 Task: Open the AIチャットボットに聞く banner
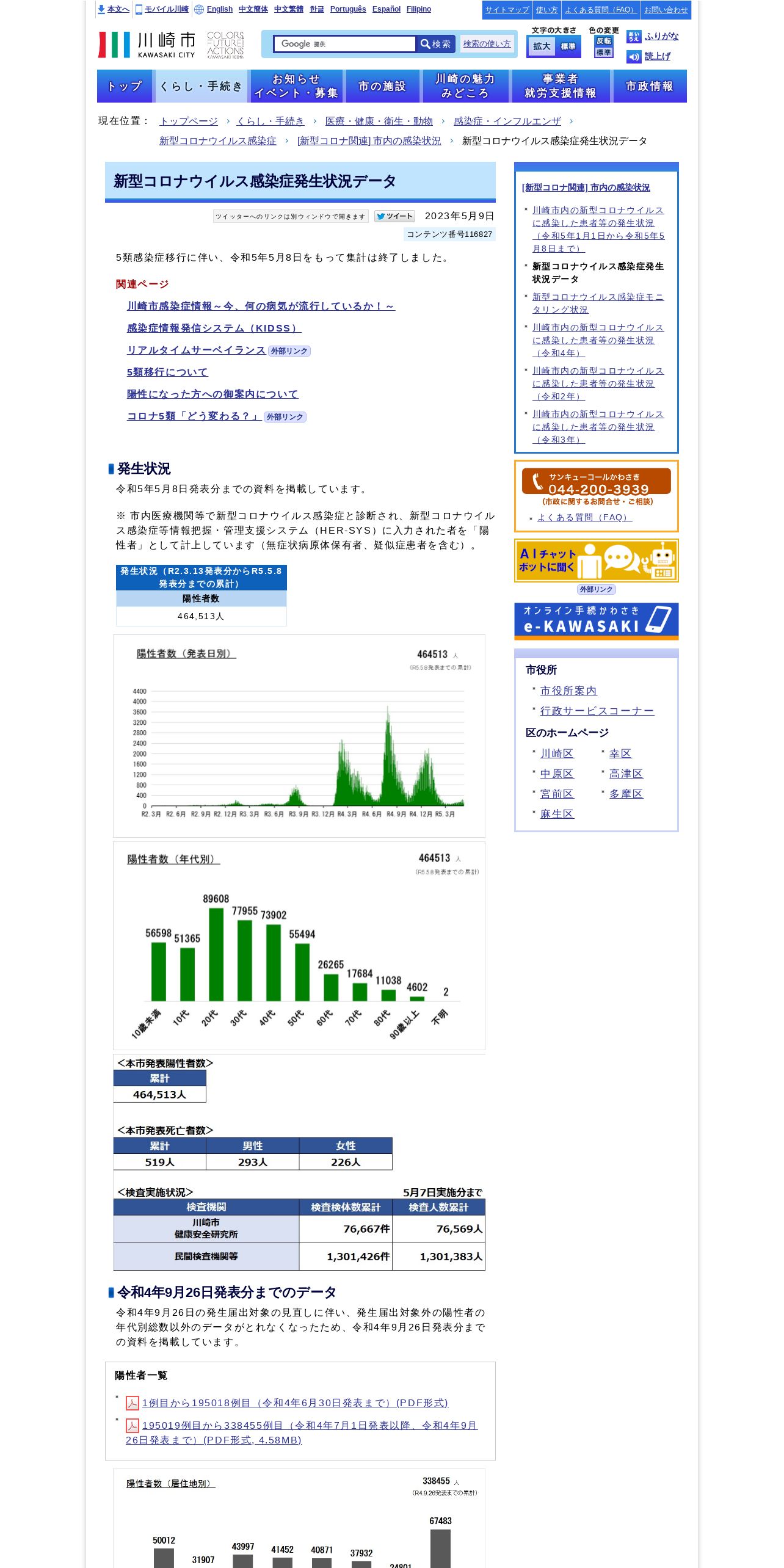[596, 561]
